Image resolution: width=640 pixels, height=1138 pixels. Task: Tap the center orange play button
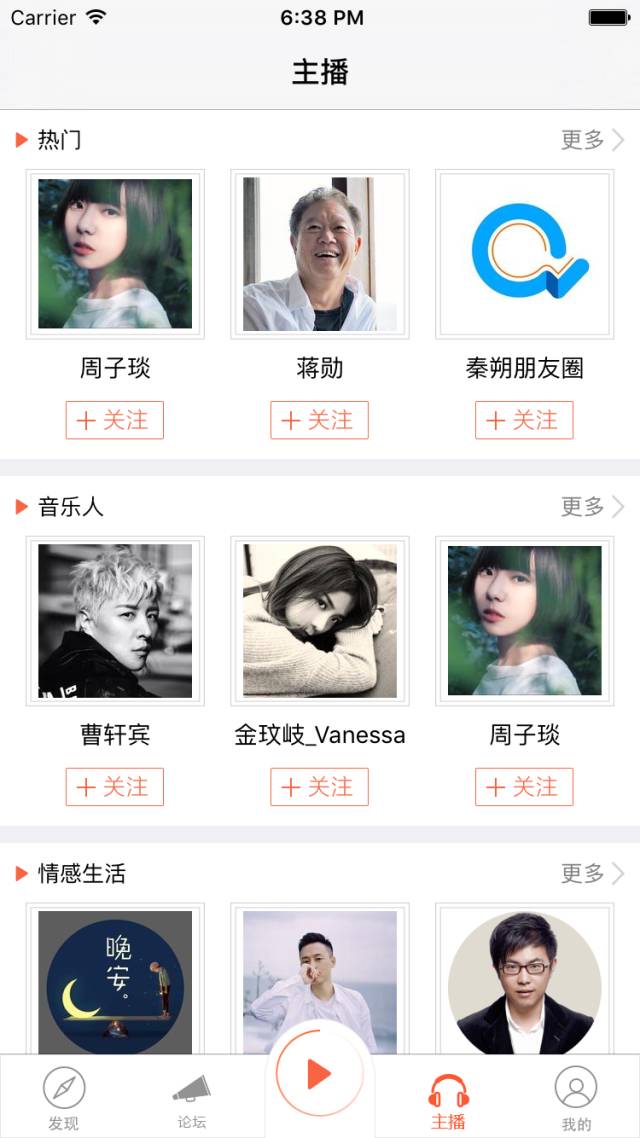tap(319, 1075)
